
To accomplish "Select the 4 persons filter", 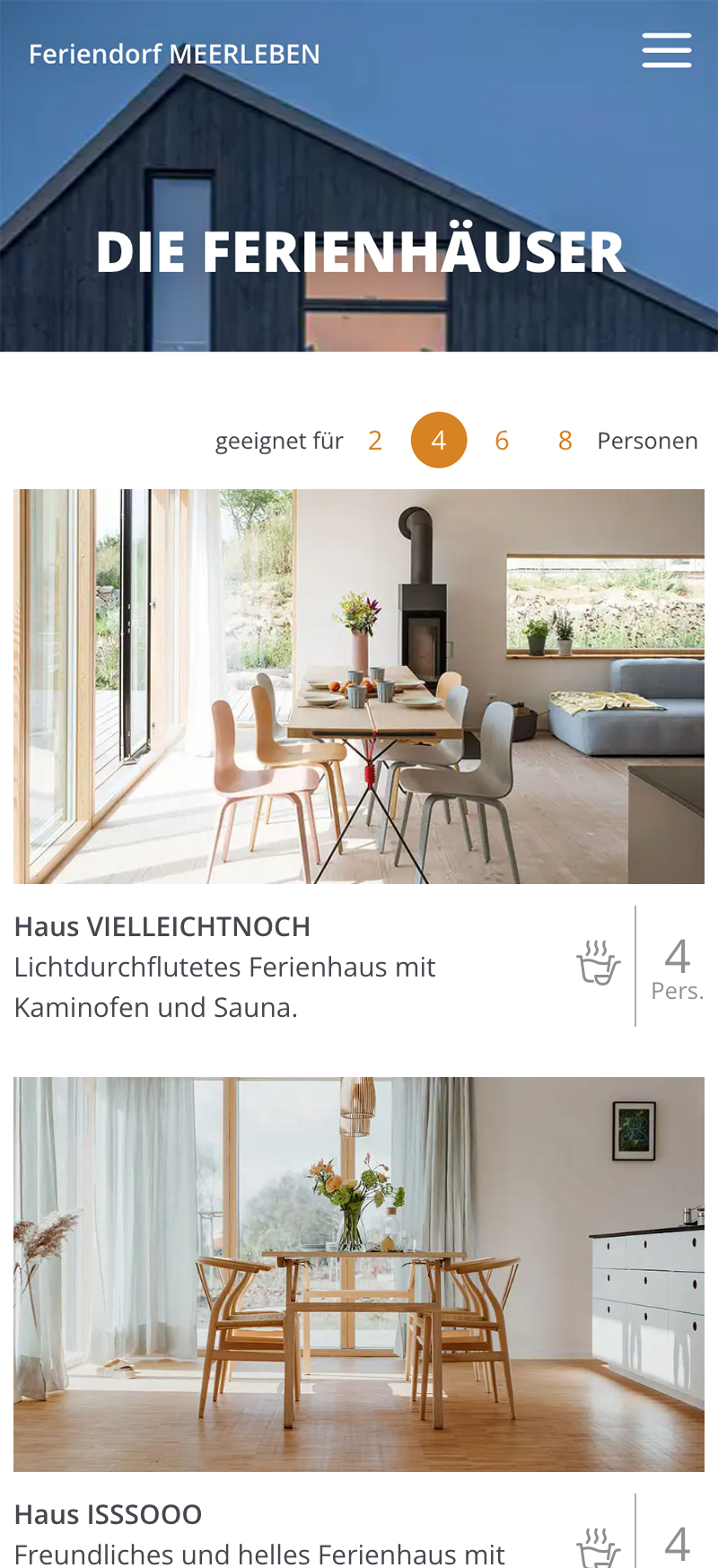I will click(x=439, y=441).
